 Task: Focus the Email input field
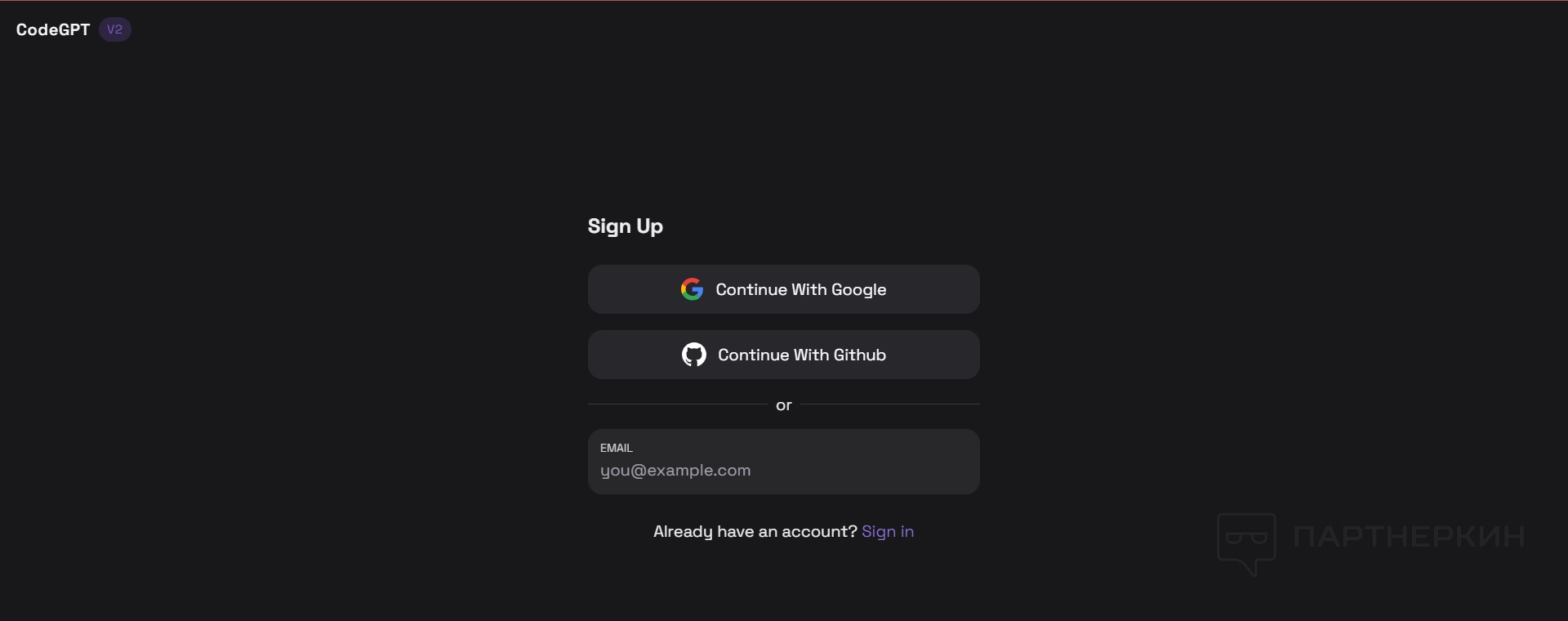[783, 470]
